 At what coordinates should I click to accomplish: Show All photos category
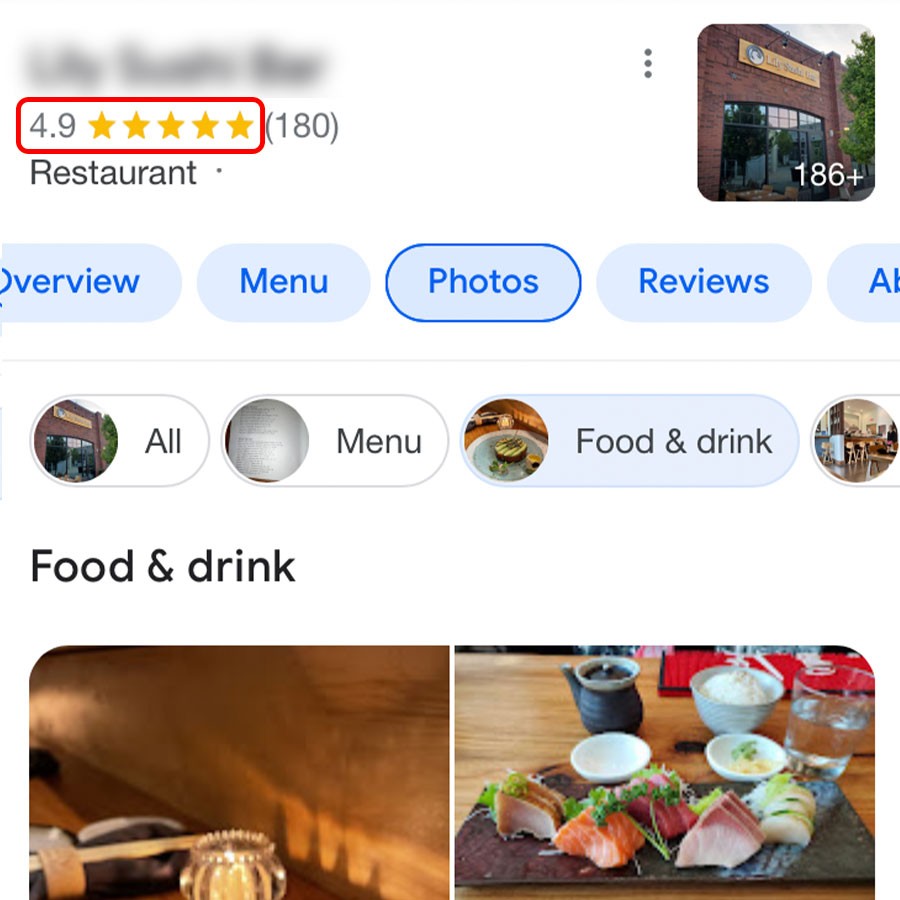tap(120, 441)
